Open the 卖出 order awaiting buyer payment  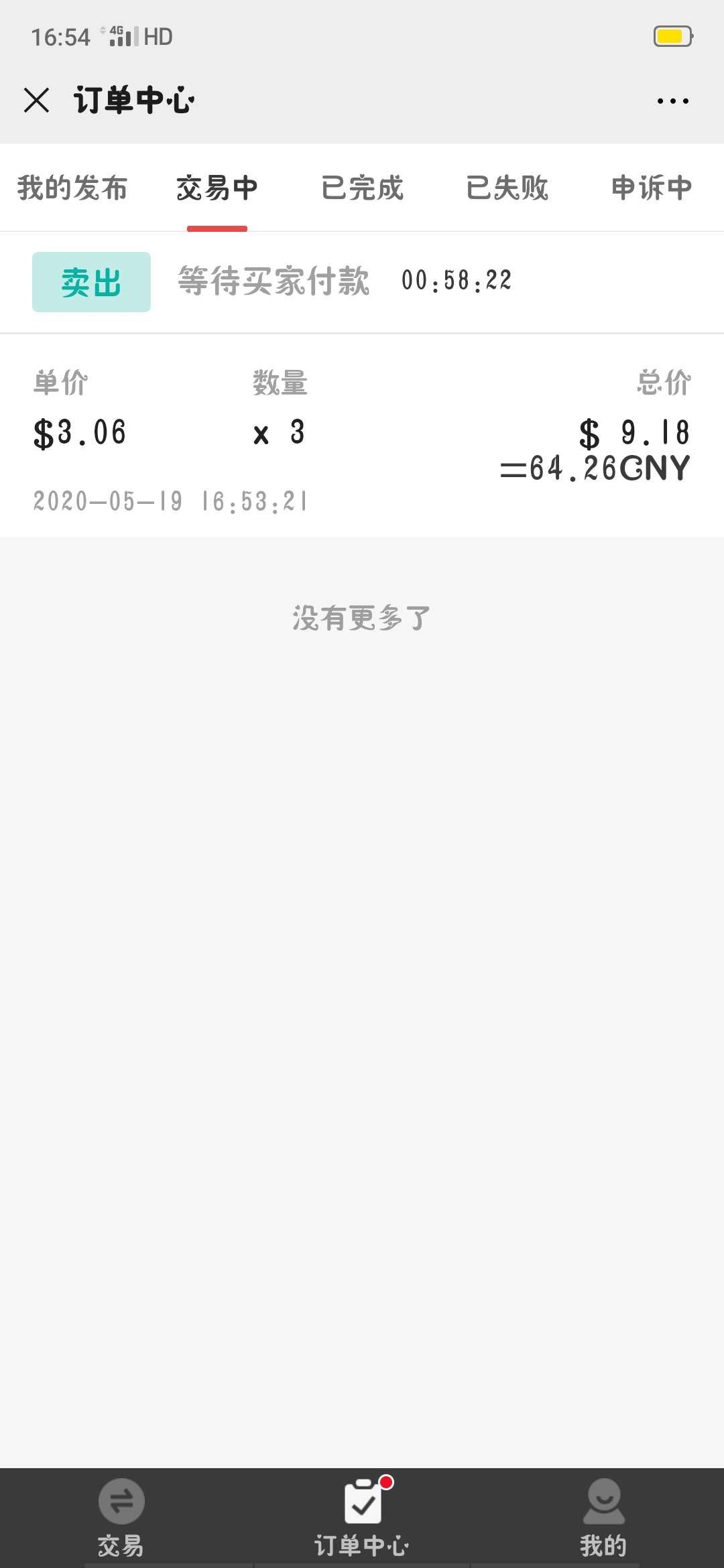pyautogui.click(x=362, y=383)
